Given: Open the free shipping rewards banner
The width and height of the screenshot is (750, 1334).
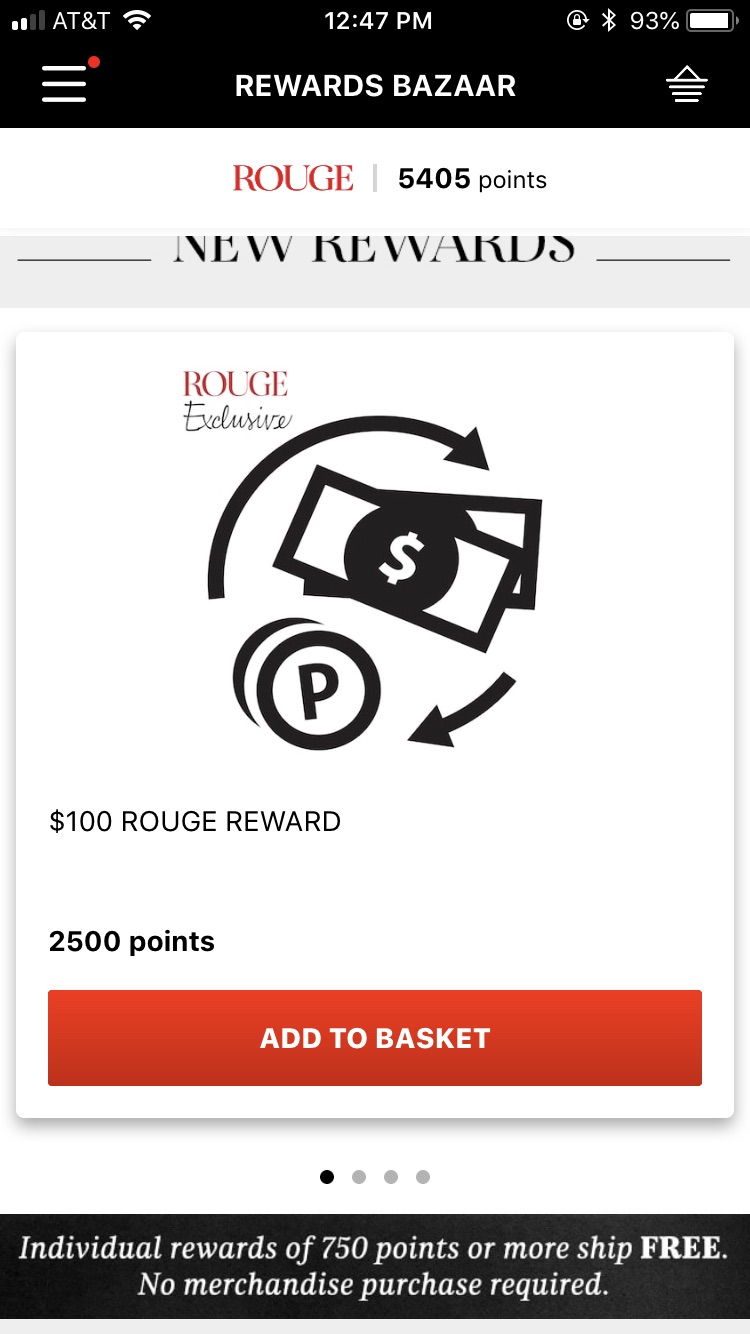Looking at the screenshot, I should coord(375,1266).
